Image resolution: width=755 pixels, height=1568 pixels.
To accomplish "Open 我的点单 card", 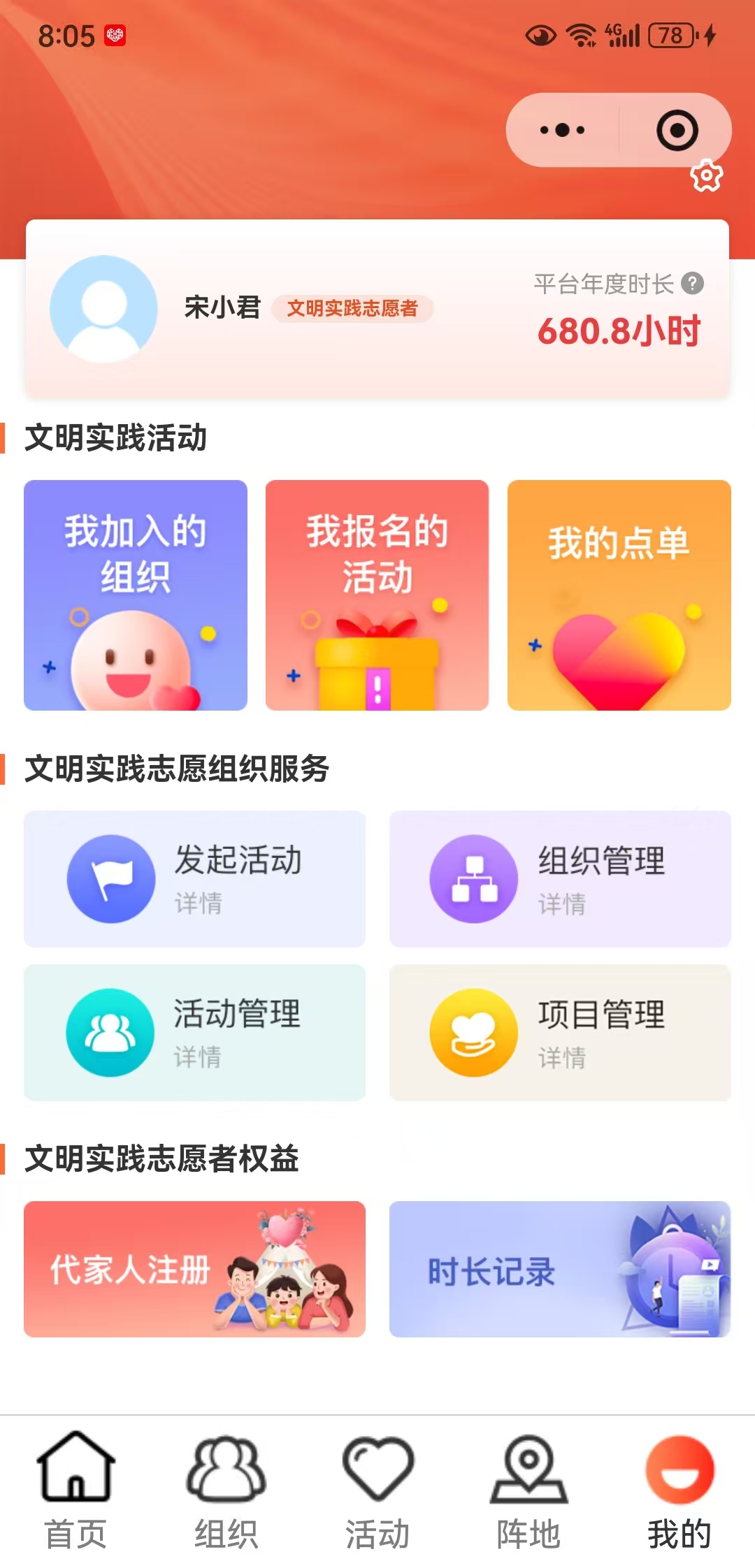I will click(619, 595).
